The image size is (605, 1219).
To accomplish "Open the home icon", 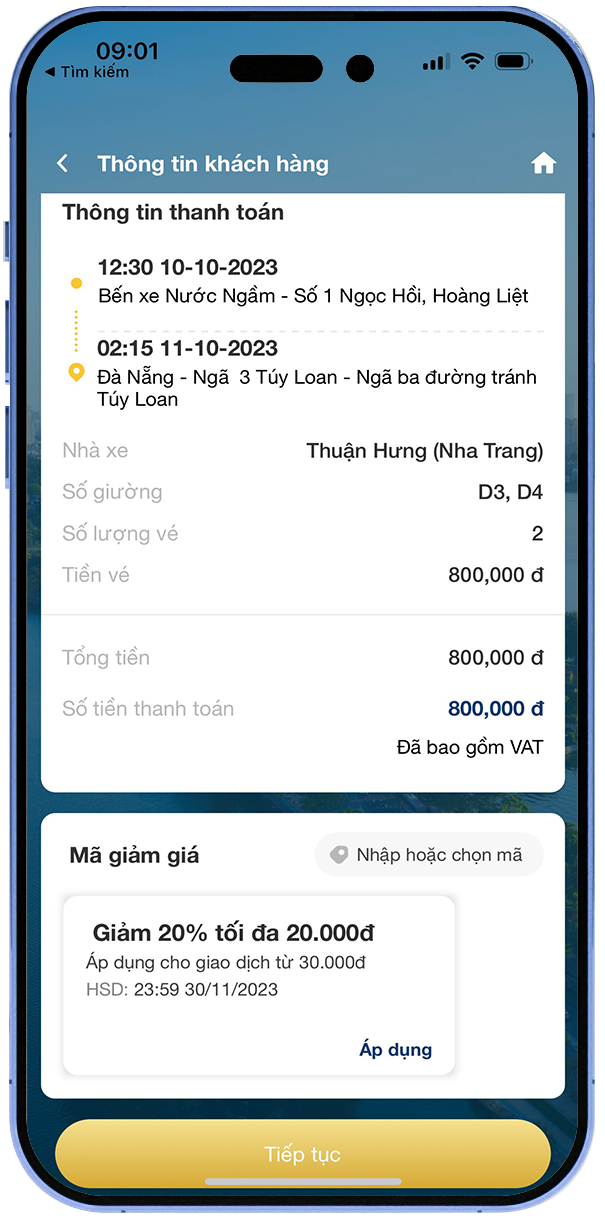I will pyautogui.click(x=543, y=164).
